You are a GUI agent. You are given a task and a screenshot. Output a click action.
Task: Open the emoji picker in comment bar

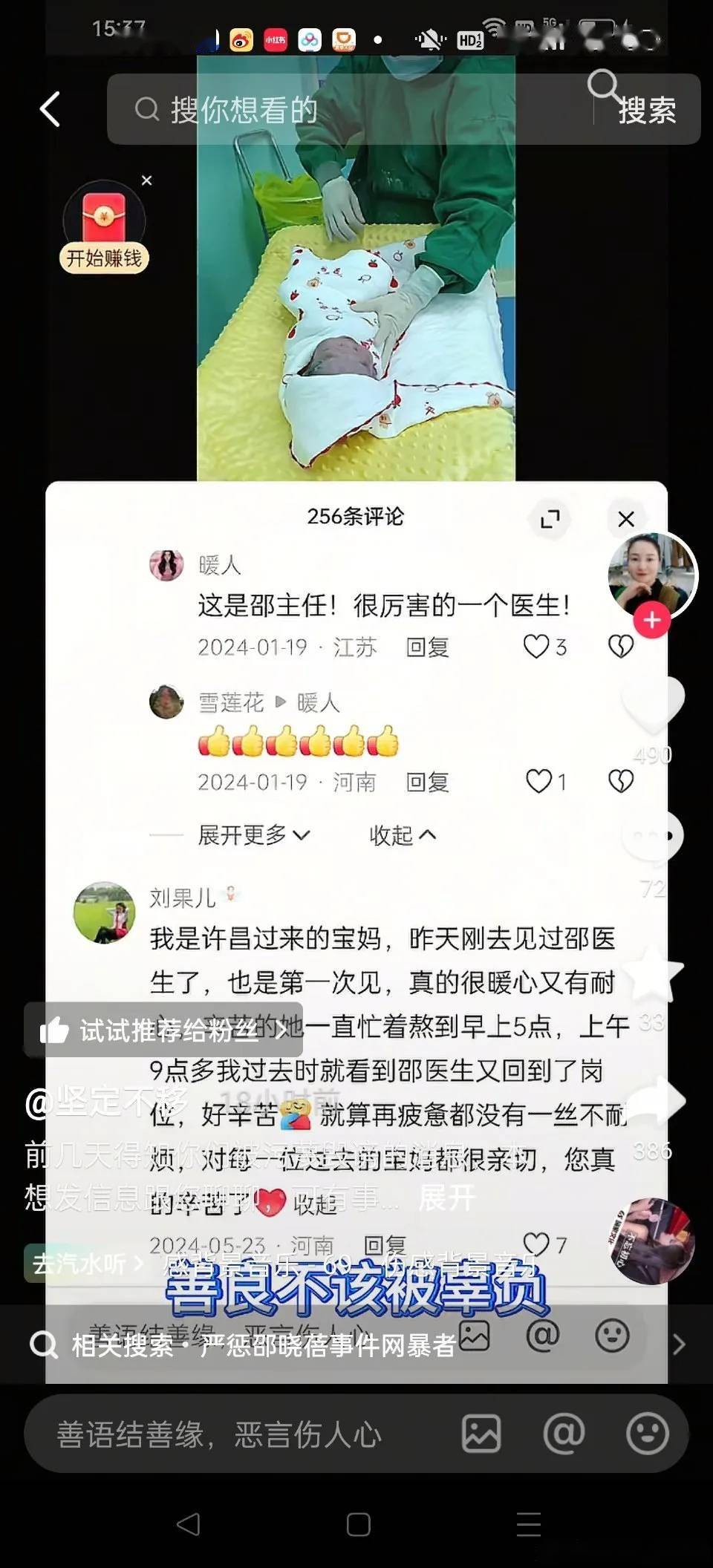[x=648, y=1433]
